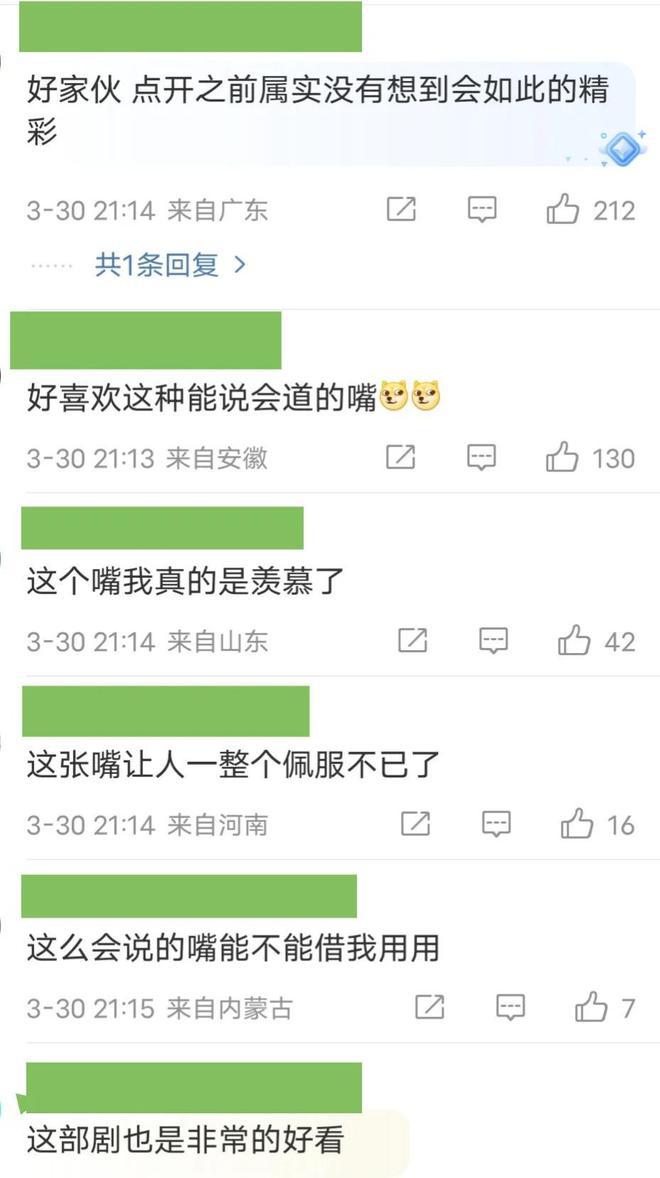Repost the 好家伙 comment from 广东
This screenshot has width=660, height=1178.
tap(401, 209)
